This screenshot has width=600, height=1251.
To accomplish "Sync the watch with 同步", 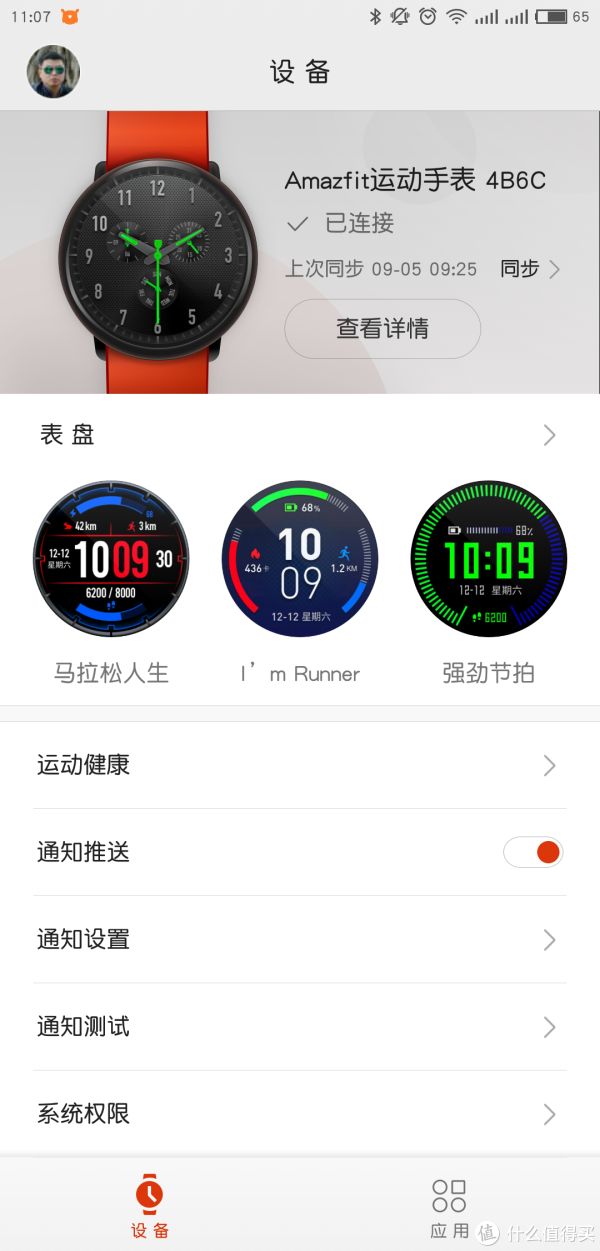I will pos(530,269).
